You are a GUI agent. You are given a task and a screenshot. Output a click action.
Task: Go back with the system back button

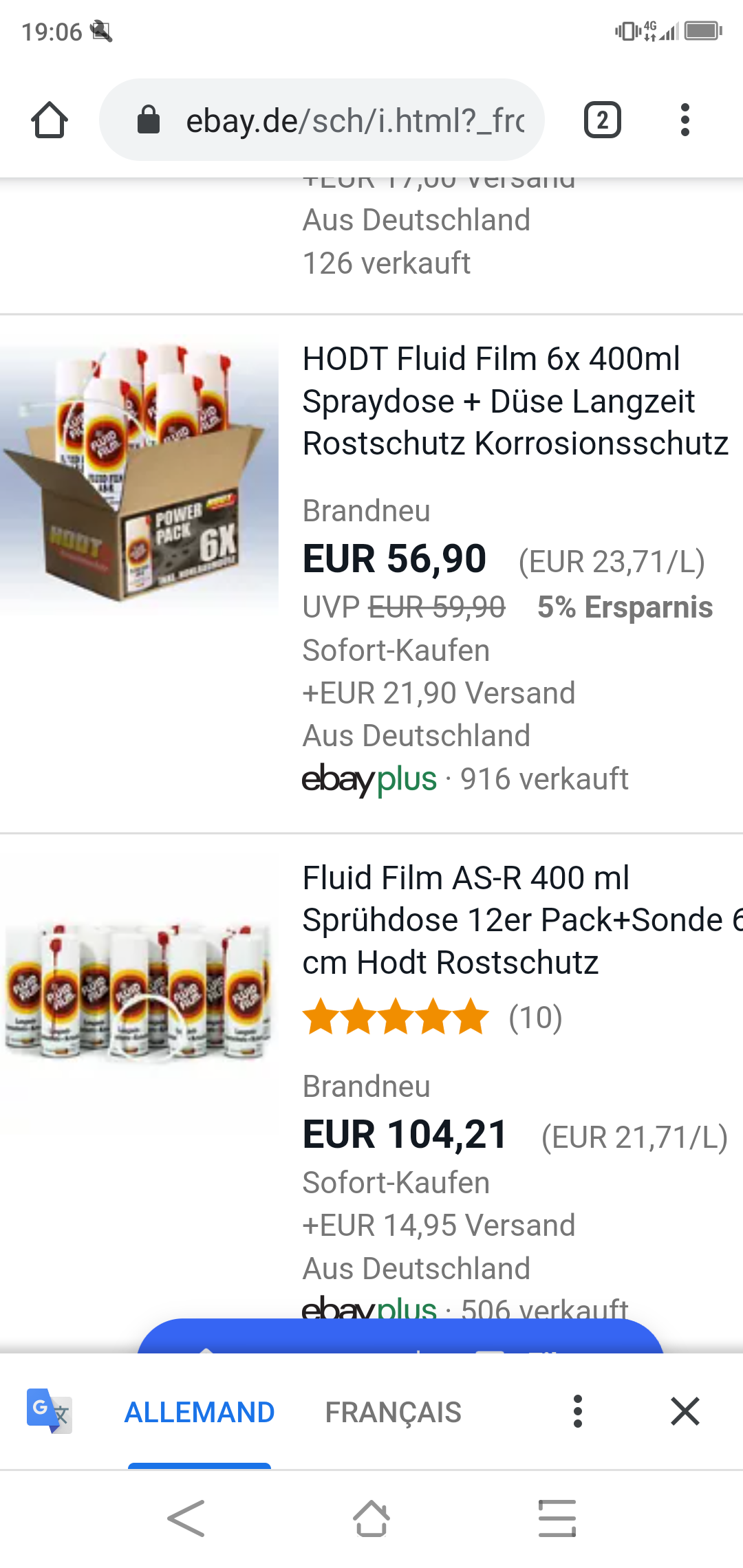click(x=186, y=1518)
